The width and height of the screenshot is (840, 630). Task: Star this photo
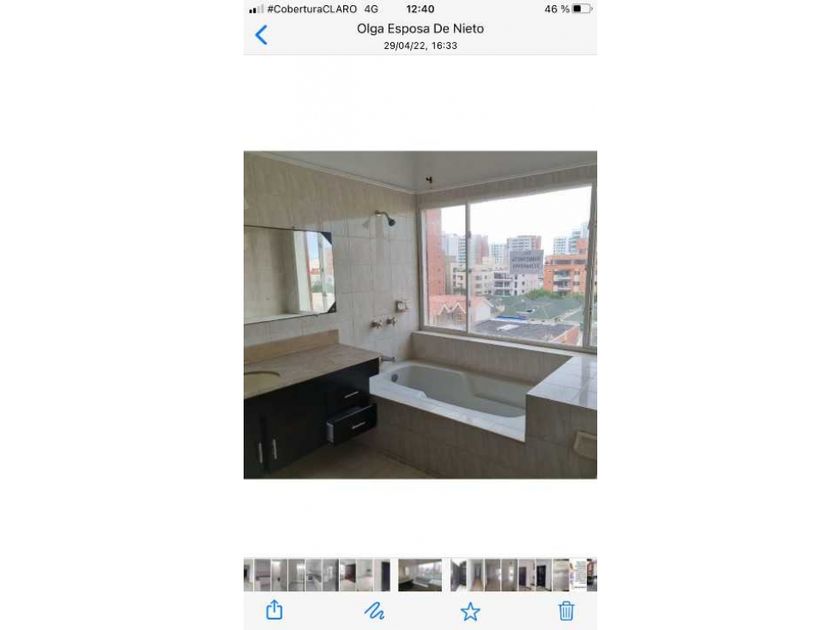pos(470,611)
